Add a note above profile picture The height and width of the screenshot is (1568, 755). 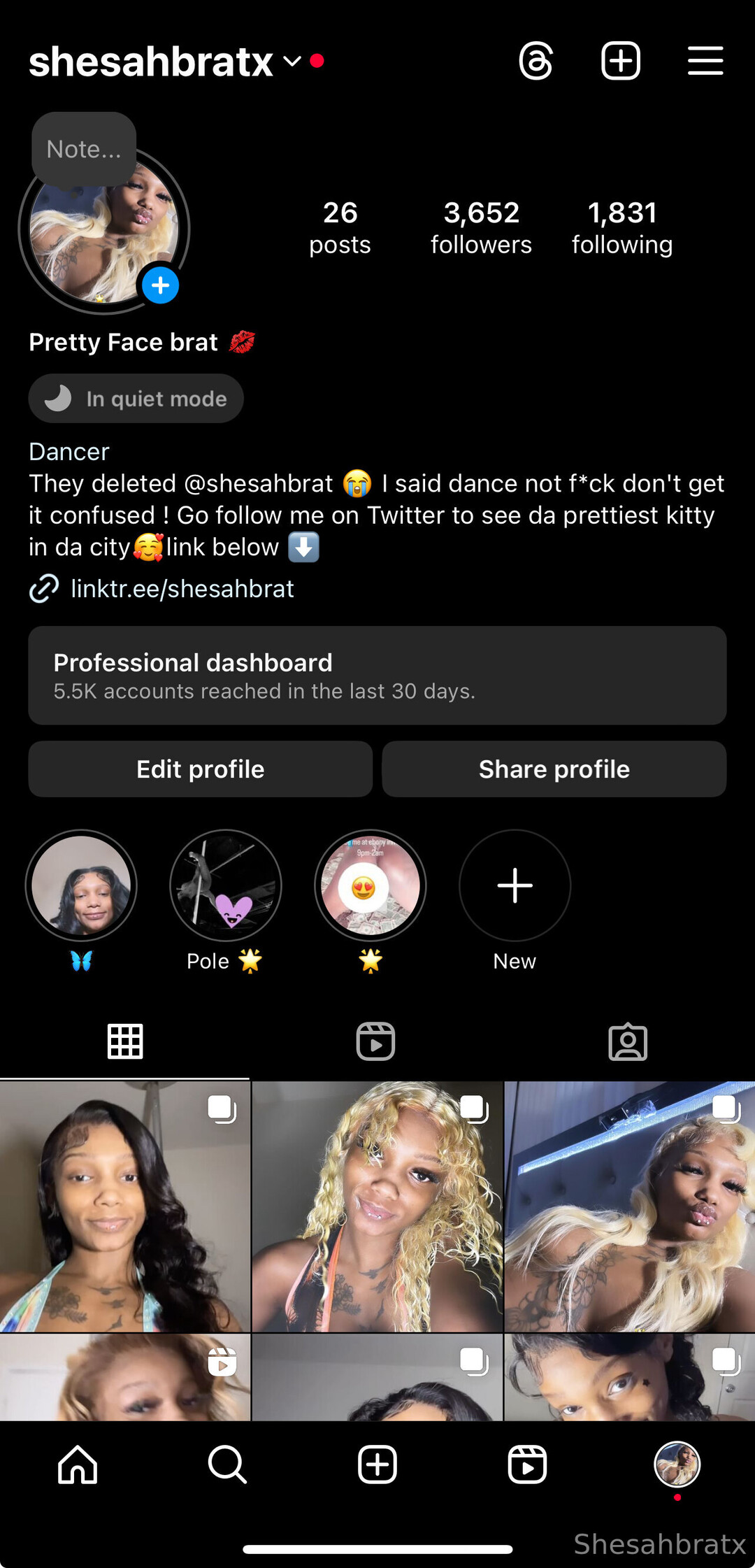coord(84,149)
